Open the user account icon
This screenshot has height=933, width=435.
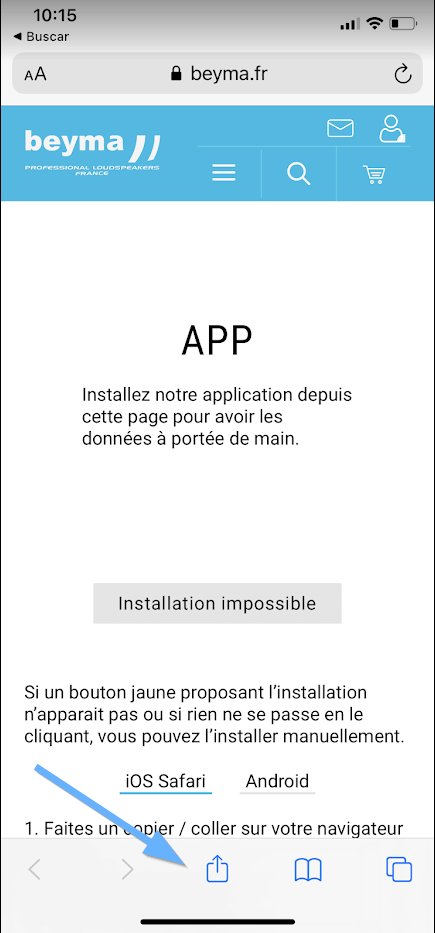point(392,129)
